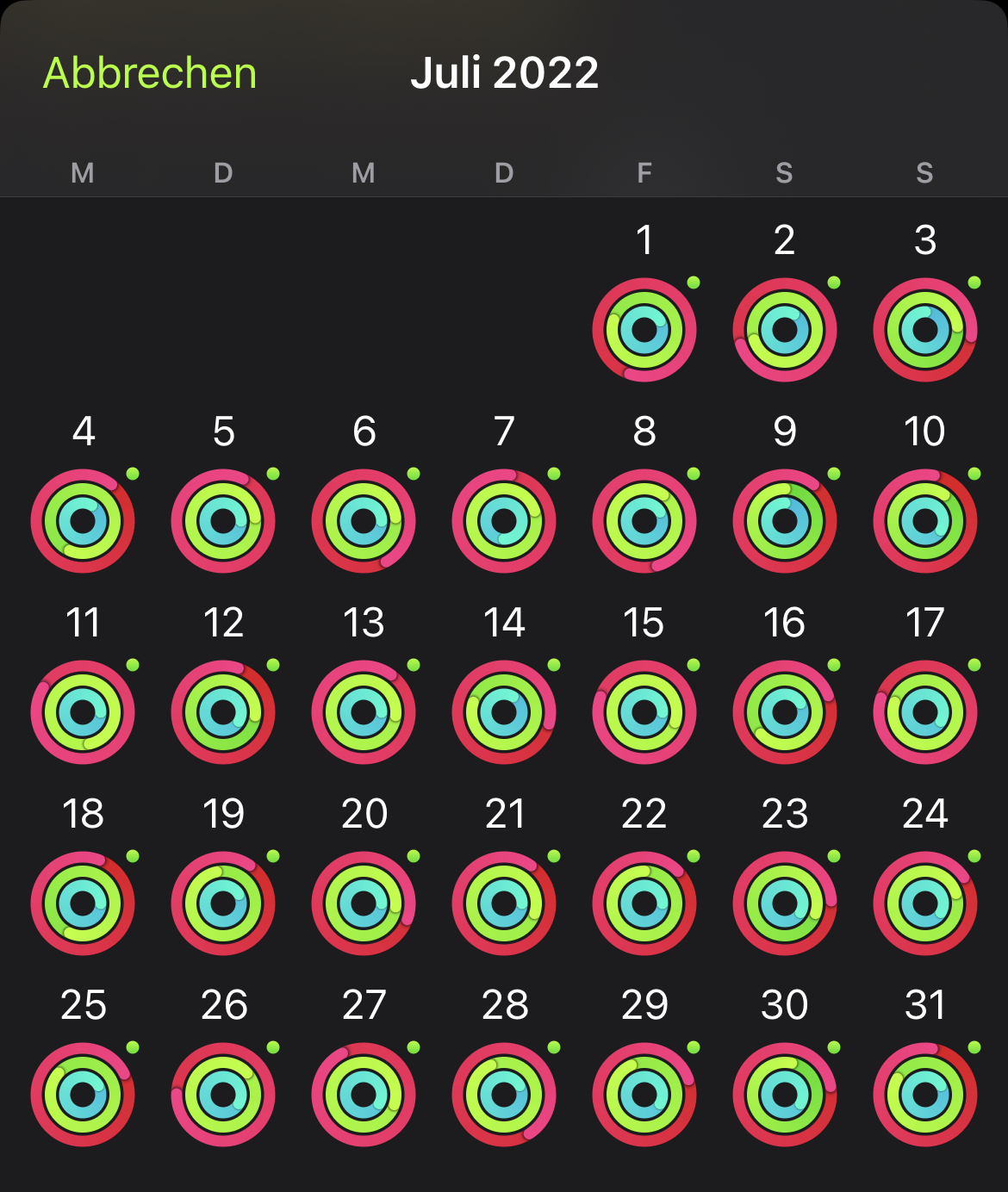Open the day July 30
Viewport: 1008px width, 1192px height.
(x=785, y=1095)
